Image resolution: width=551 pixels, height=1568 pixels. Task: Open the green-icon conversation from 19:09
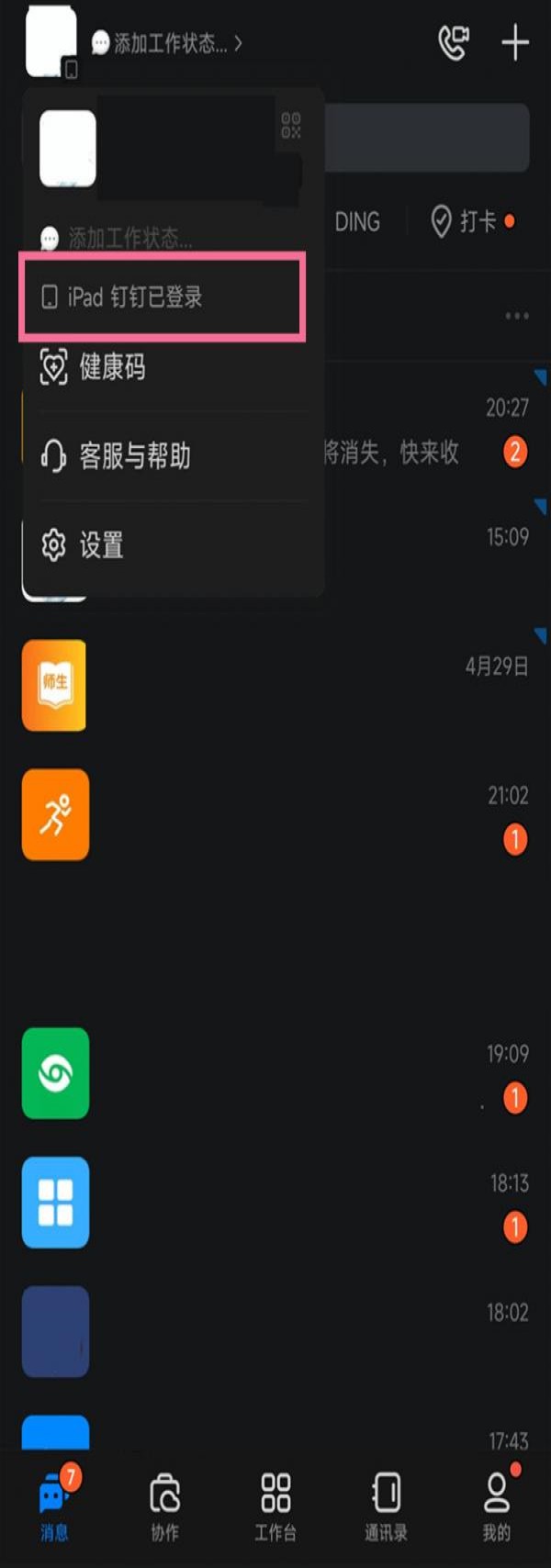pos(275,1073)
